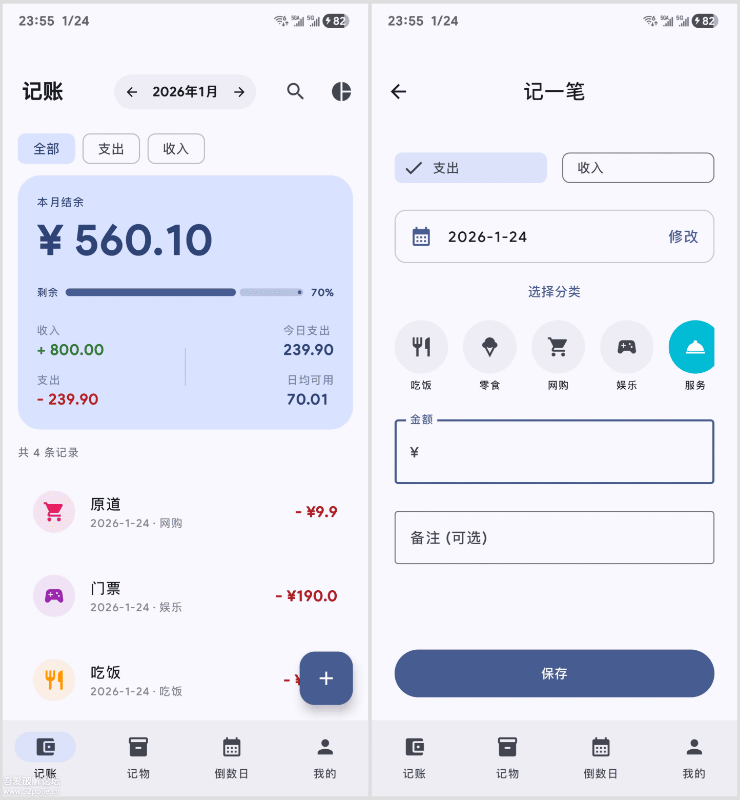The image size is (740, 800).
Task: Toggle the 支出 expense option with checkmark
Action: [x=470, y=168]
